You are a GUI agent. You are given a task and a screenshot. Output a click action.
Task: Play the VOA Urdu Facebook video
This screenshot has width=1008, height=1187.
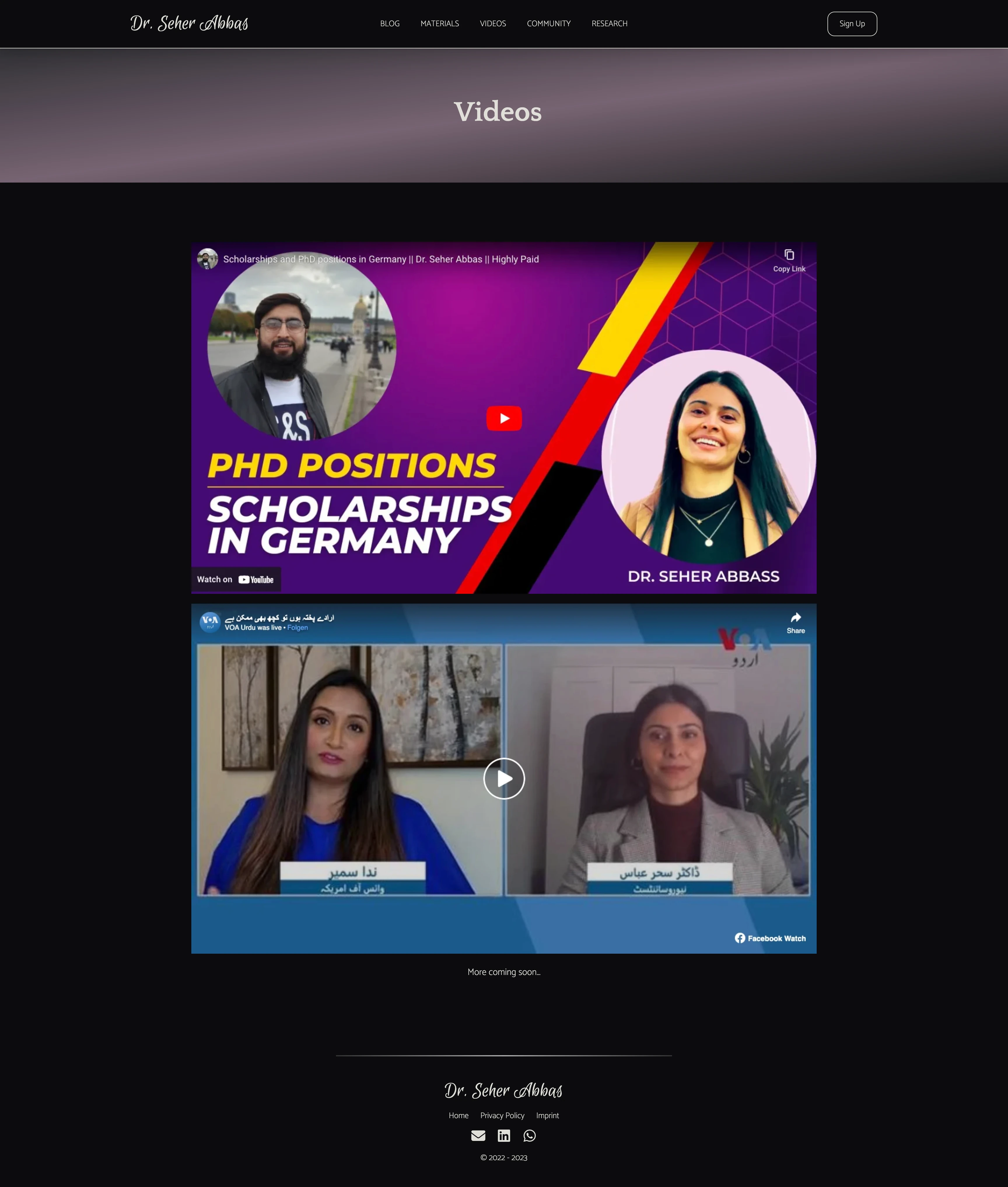[503, 778]
